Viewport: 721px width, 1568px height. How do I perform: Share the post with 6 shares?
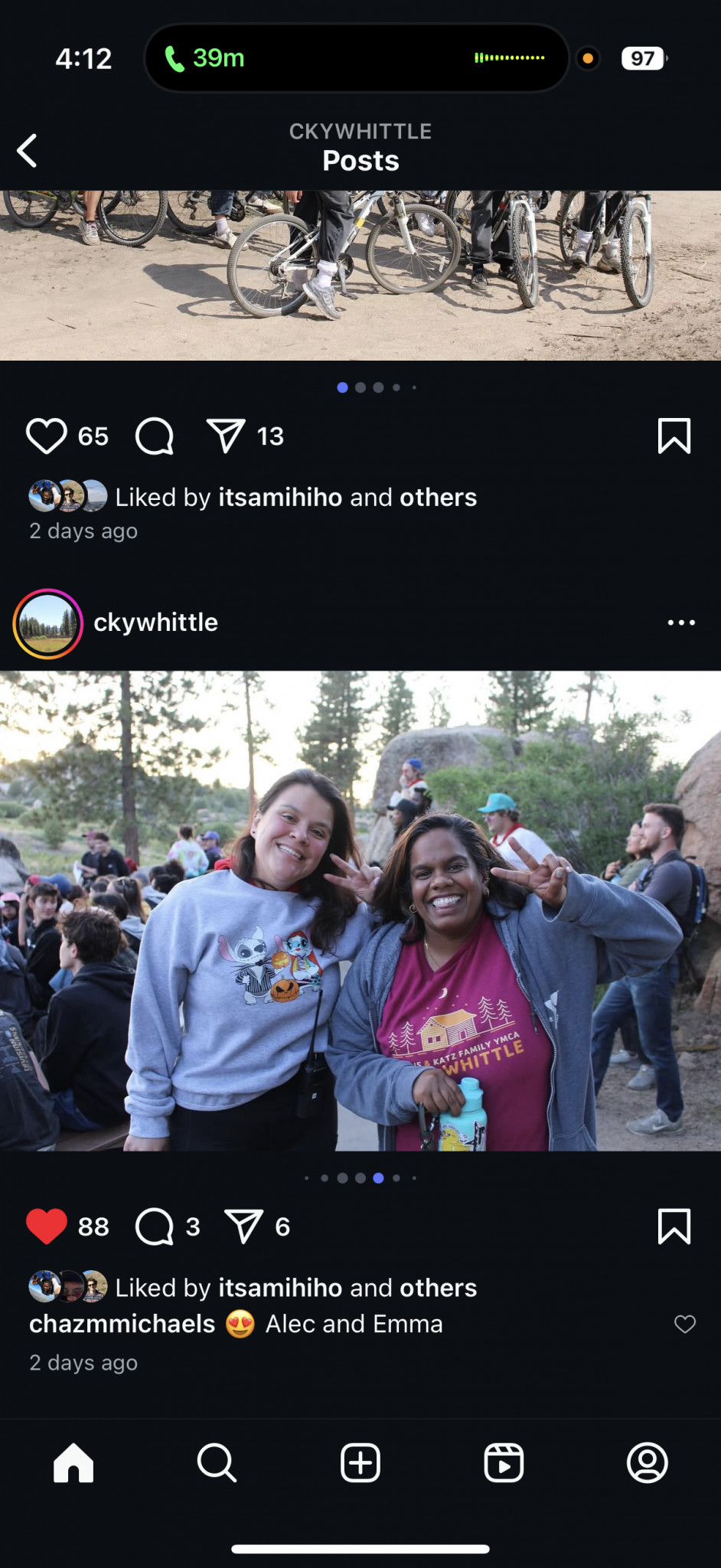(244, 1227)
